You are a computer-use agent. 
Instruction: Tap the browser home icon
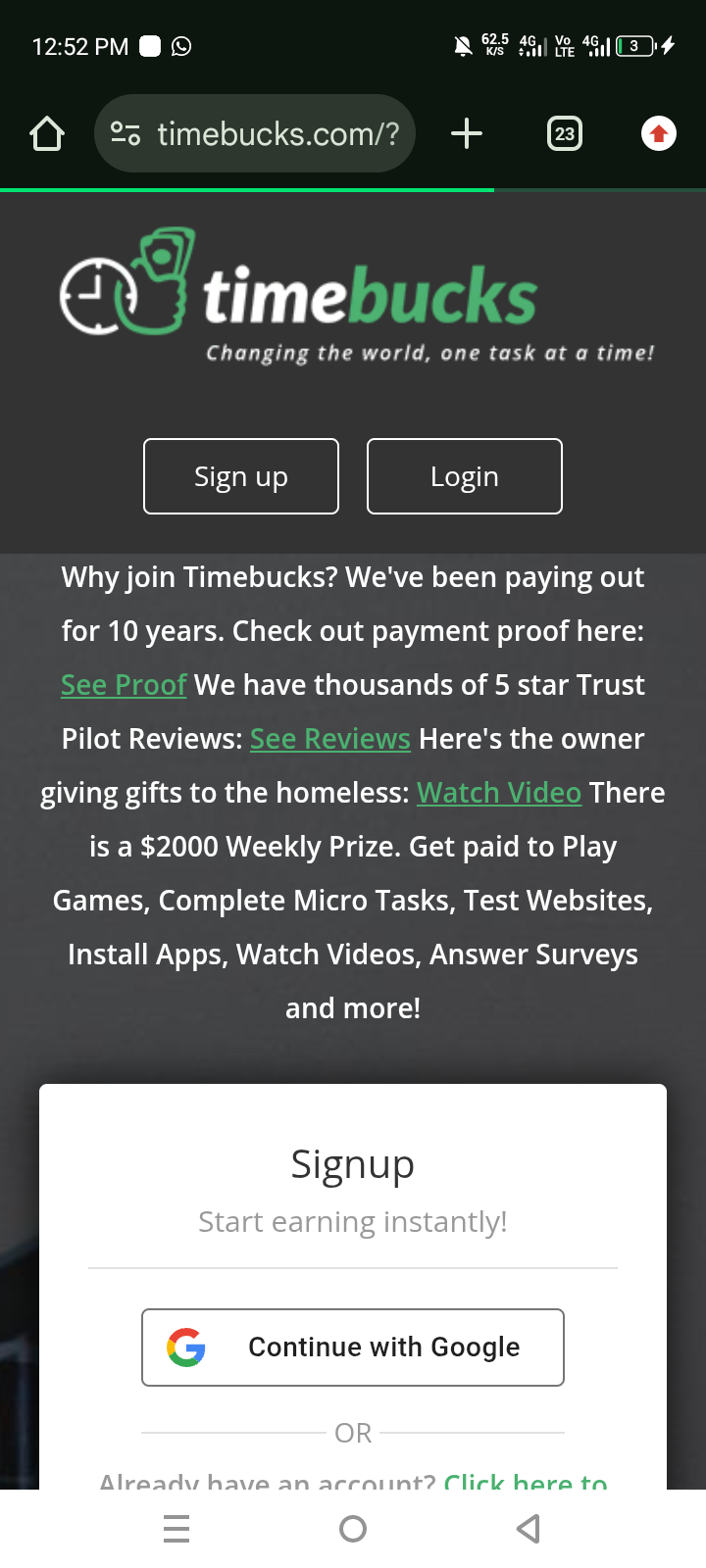47,133
